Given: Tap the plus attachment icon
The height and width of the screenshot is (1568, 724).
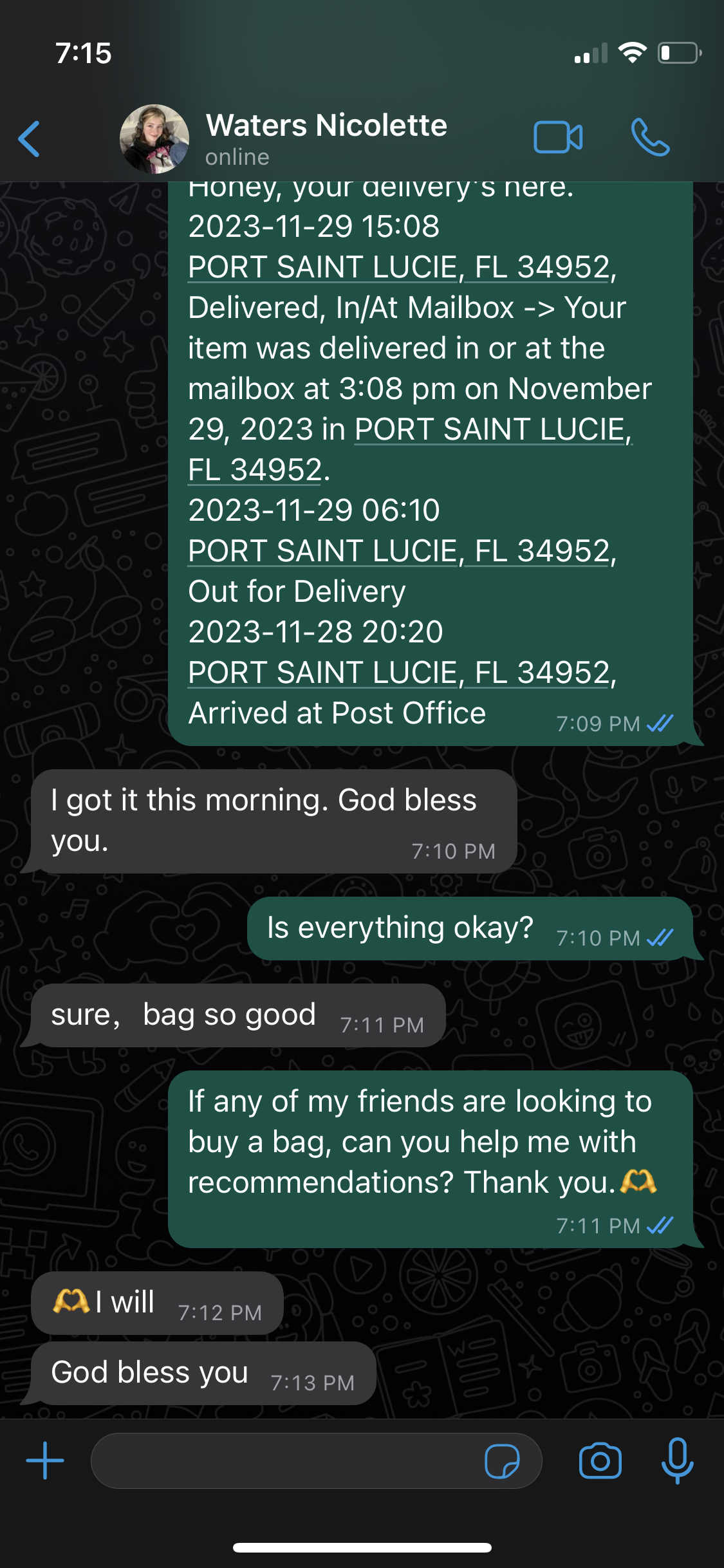Looking at the screenshot, I should click(45, 1461).
